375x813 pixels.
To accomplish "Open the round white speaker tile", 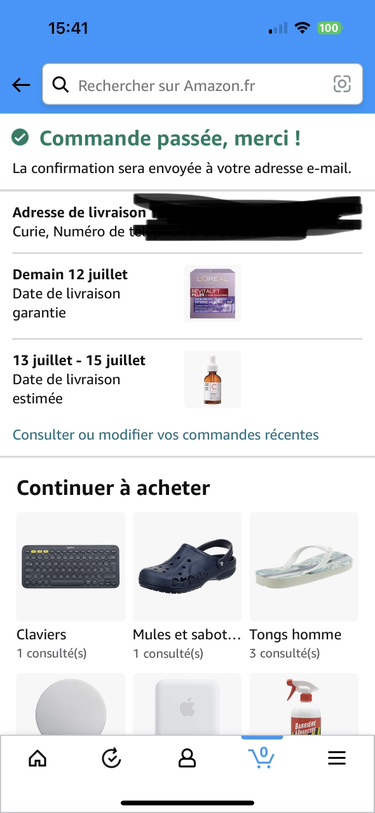I will click(71, 704).
